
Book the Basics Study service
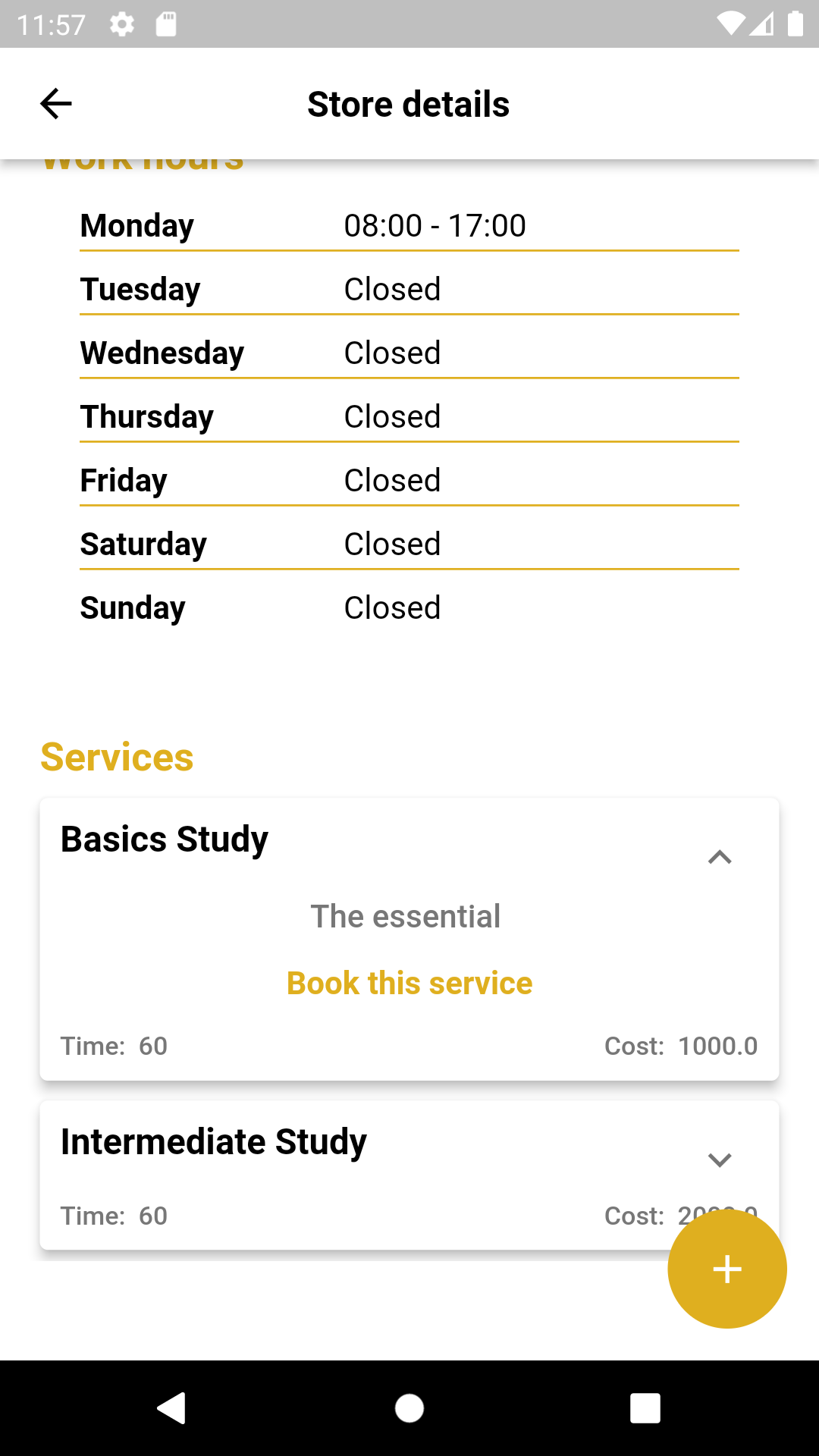[409, 983]
